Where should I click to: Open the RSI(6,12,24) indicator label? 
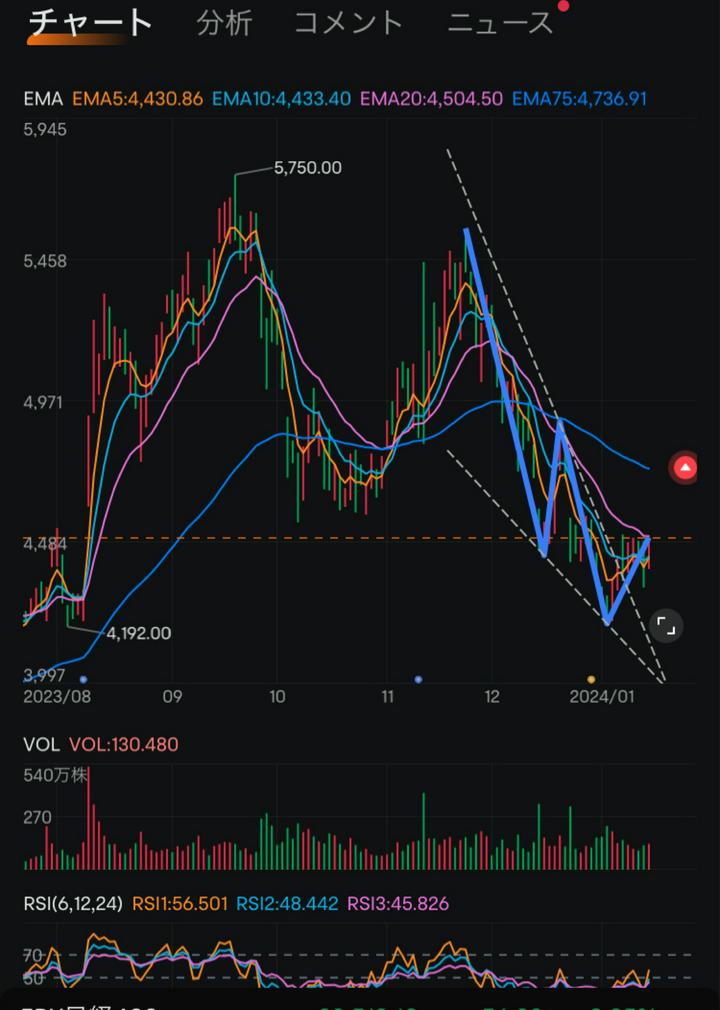pos(73,904)
